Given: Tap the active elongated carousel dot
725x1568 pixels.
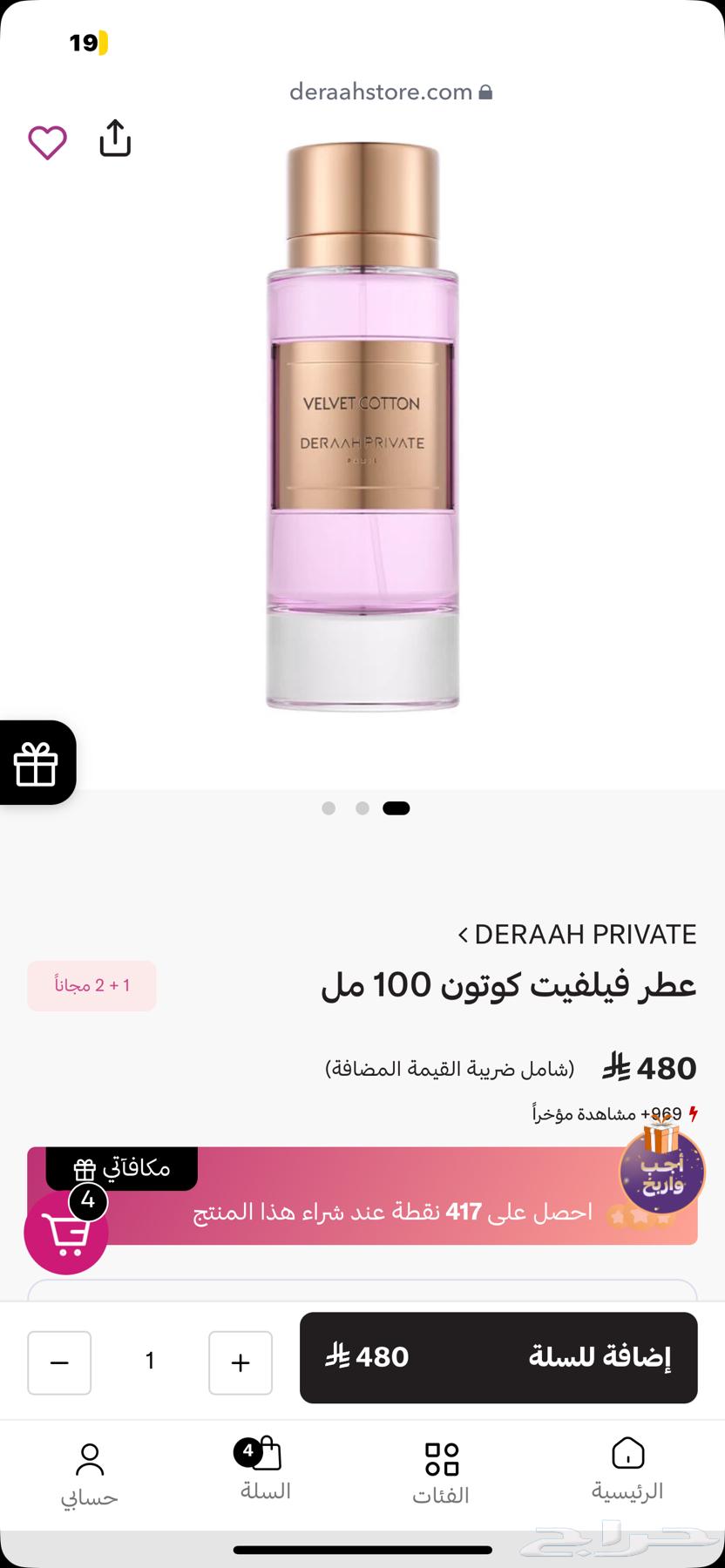Looking at the screenshot, I should pos(396,808).
